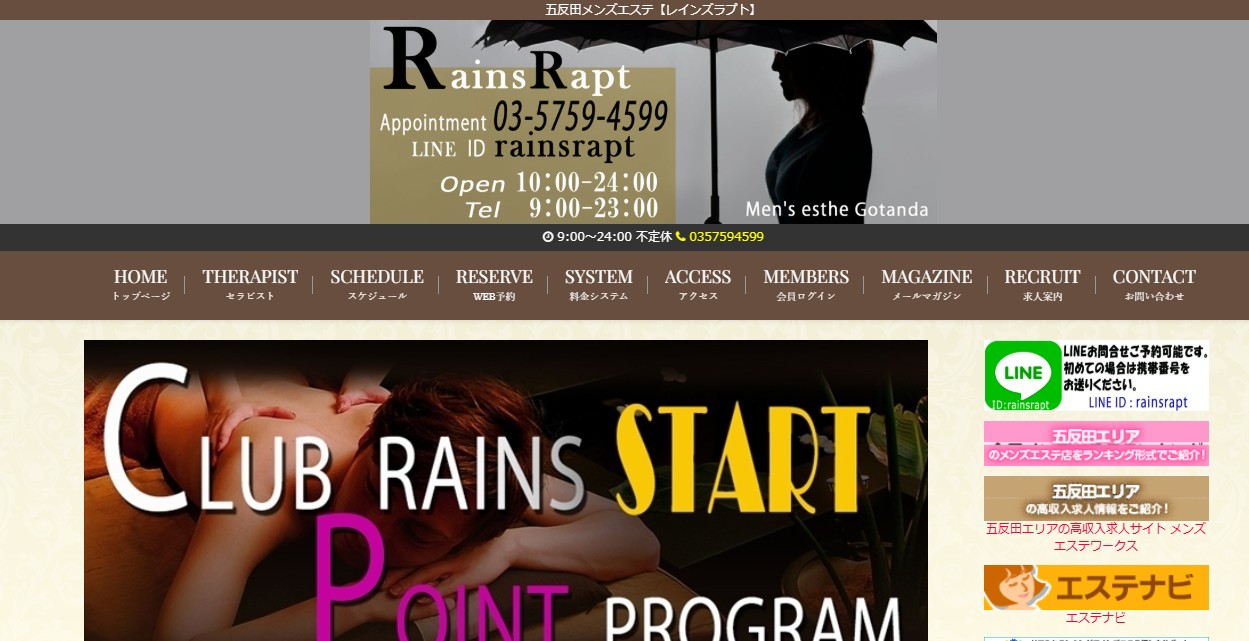1249x641 pixels.
Task: View RECRUIT job information
Action: pyautogui.click(x=1042, y=283)
